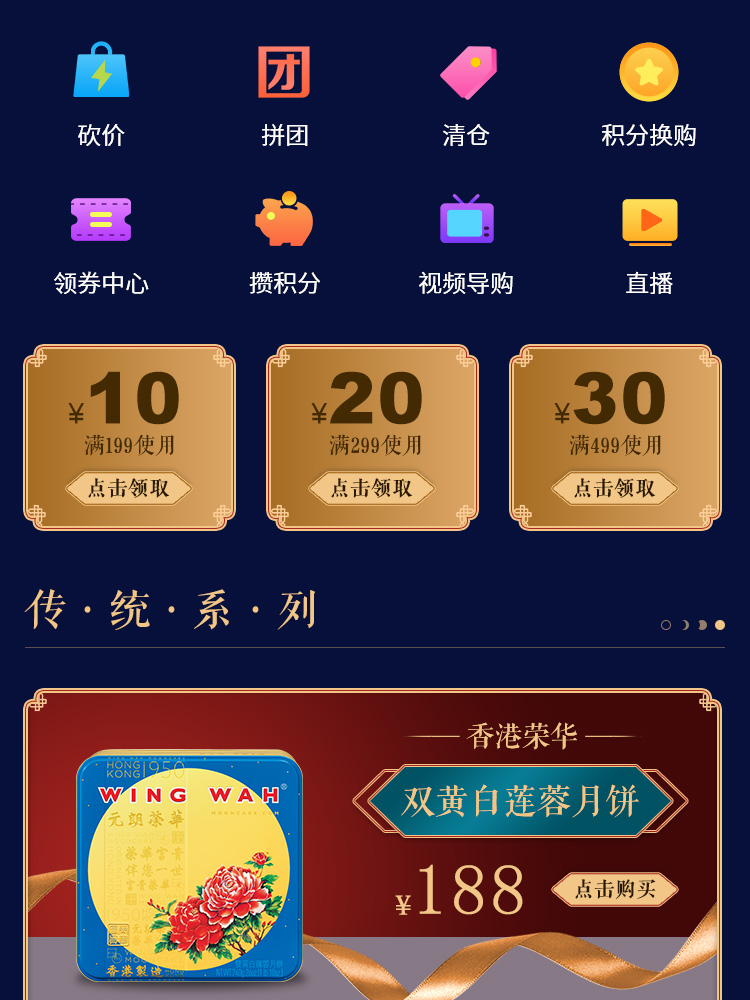
Task: Tap 点击购买 for the 双黄白莲蓉月饼
Action: tap(615, 889)
